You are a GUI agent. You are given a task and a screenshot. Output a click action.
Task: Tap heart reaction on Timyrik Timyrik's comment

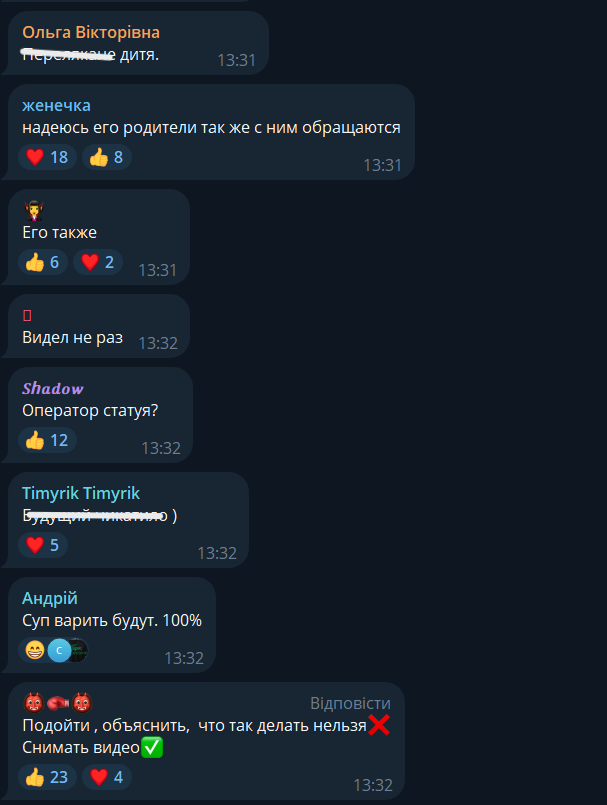pos(44,545)
